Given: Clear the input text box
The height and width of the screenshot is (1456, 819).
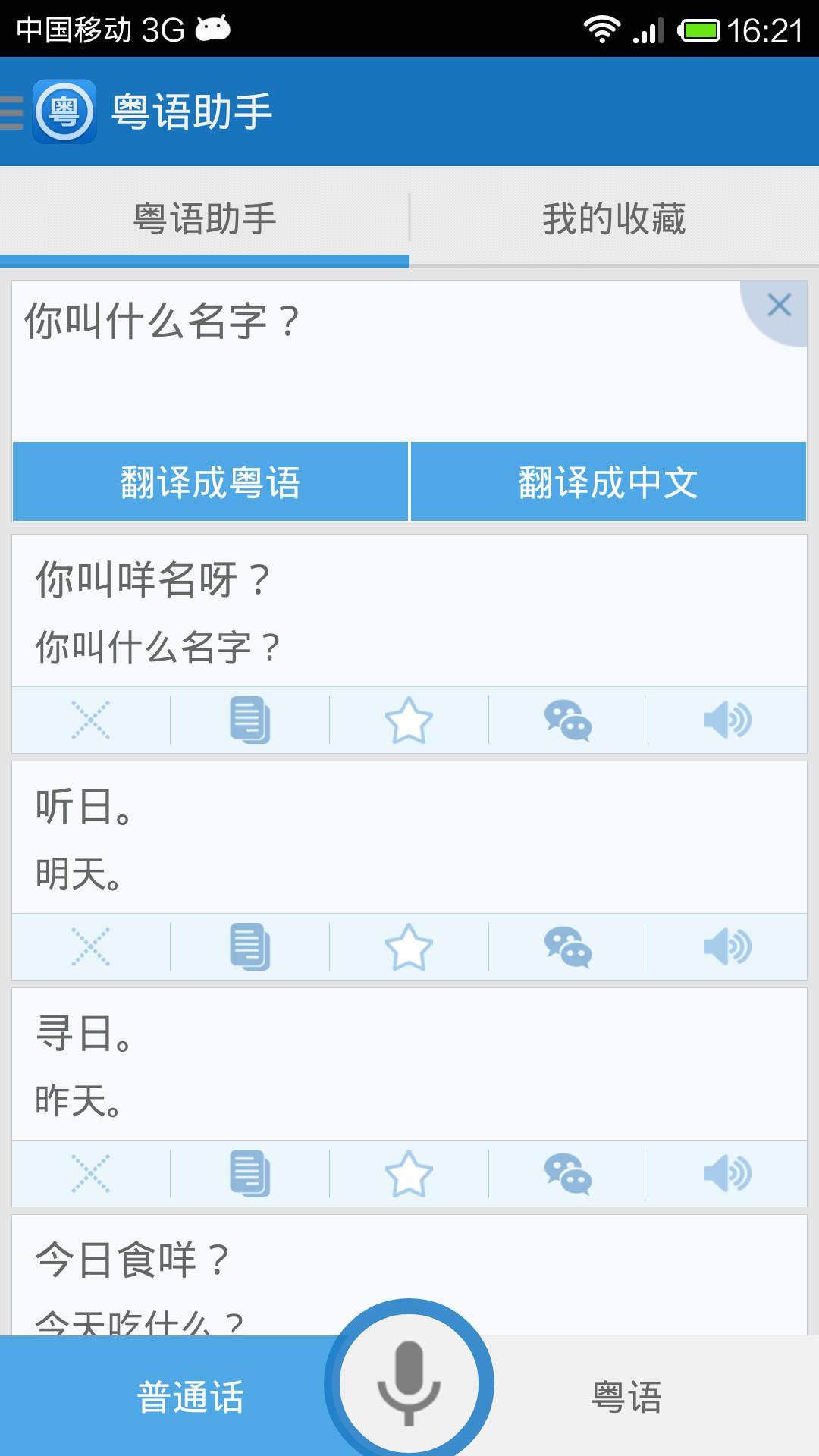Looking at the screenshot, I should pyautogui.click(x=779, y=306).
